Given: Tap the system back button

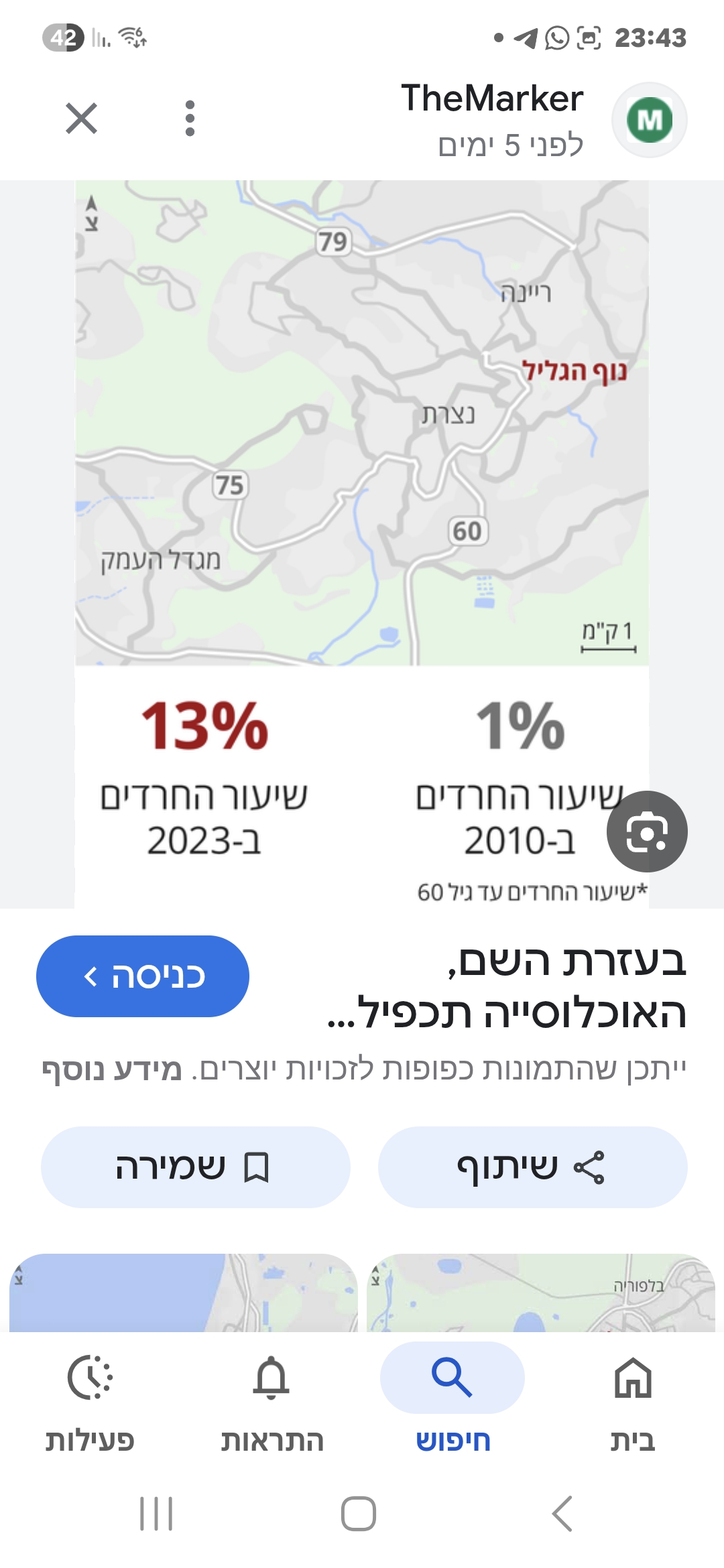Looking at the screenshot, I should 562,1513.
